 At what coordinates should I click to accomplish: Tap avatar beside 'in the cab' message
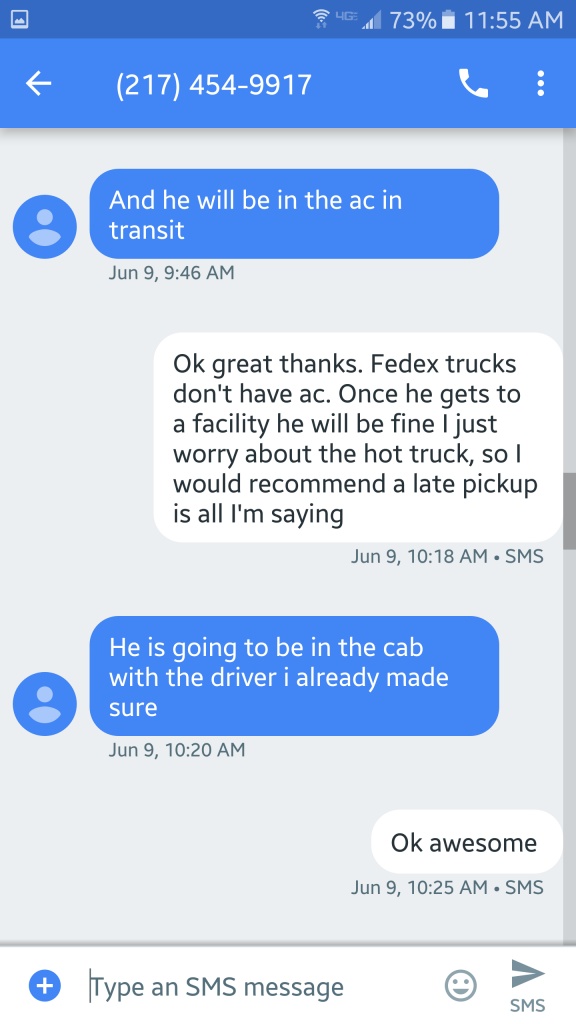[44, 704]
